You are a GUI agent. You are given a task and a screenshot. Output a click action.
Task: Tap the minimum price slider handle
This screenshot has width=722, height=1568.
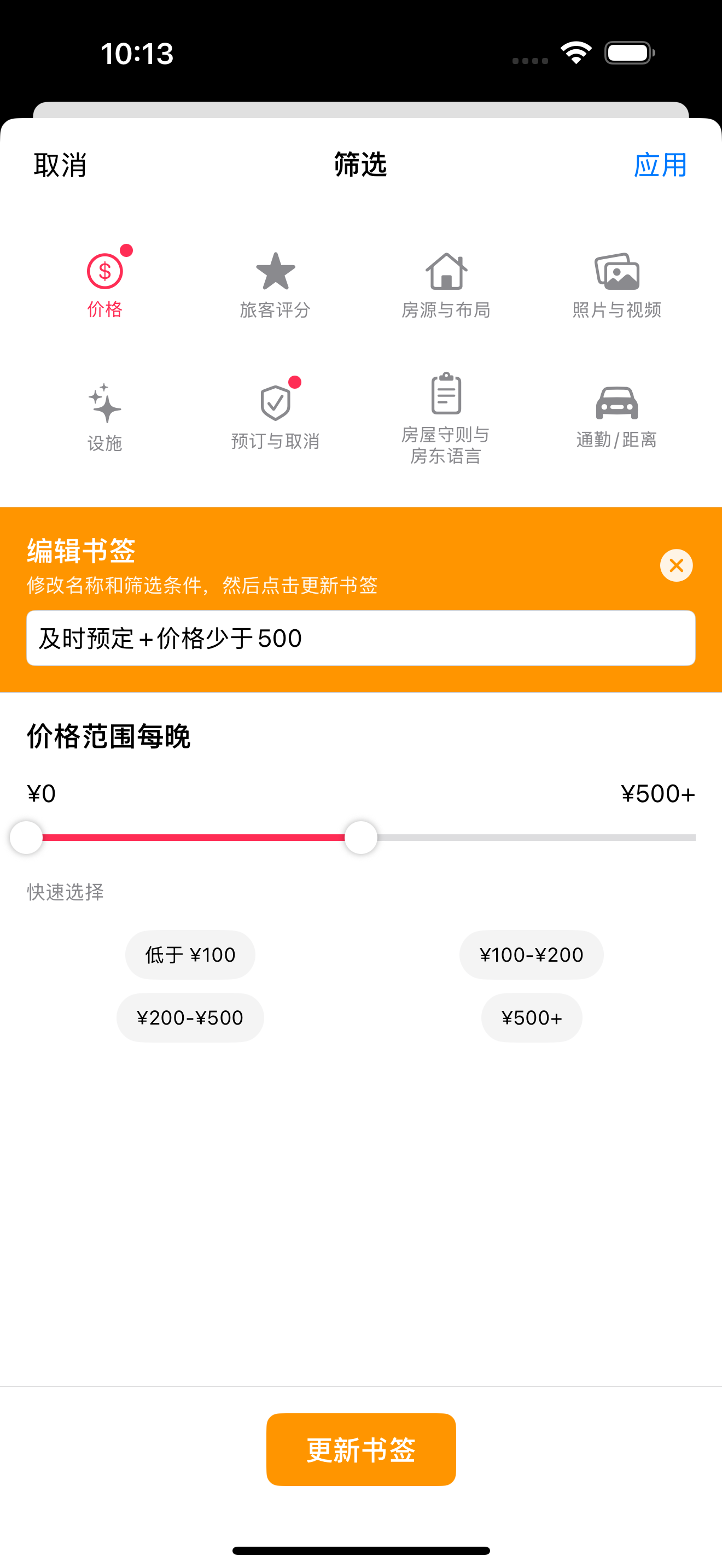click(x=26, y=838)
